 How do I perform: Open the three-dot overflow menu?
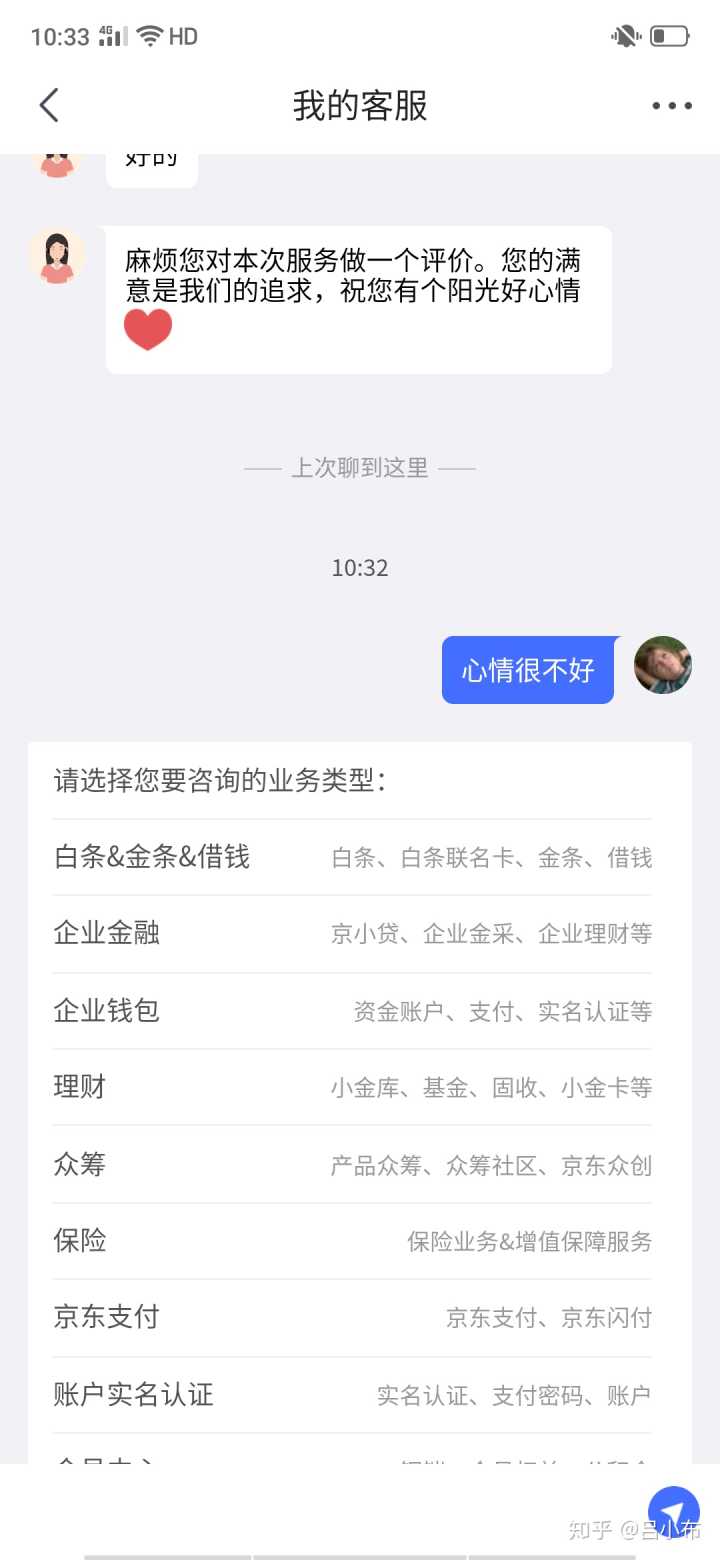tap(672, 106)
